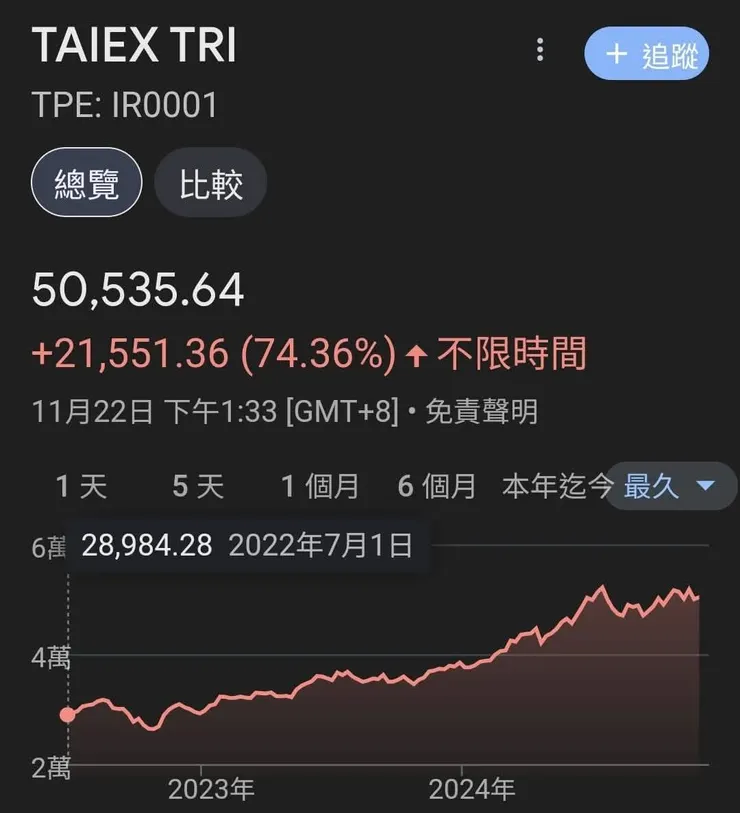
Task: Click the price value 50,535.64
Action: [x=137, y=291]
